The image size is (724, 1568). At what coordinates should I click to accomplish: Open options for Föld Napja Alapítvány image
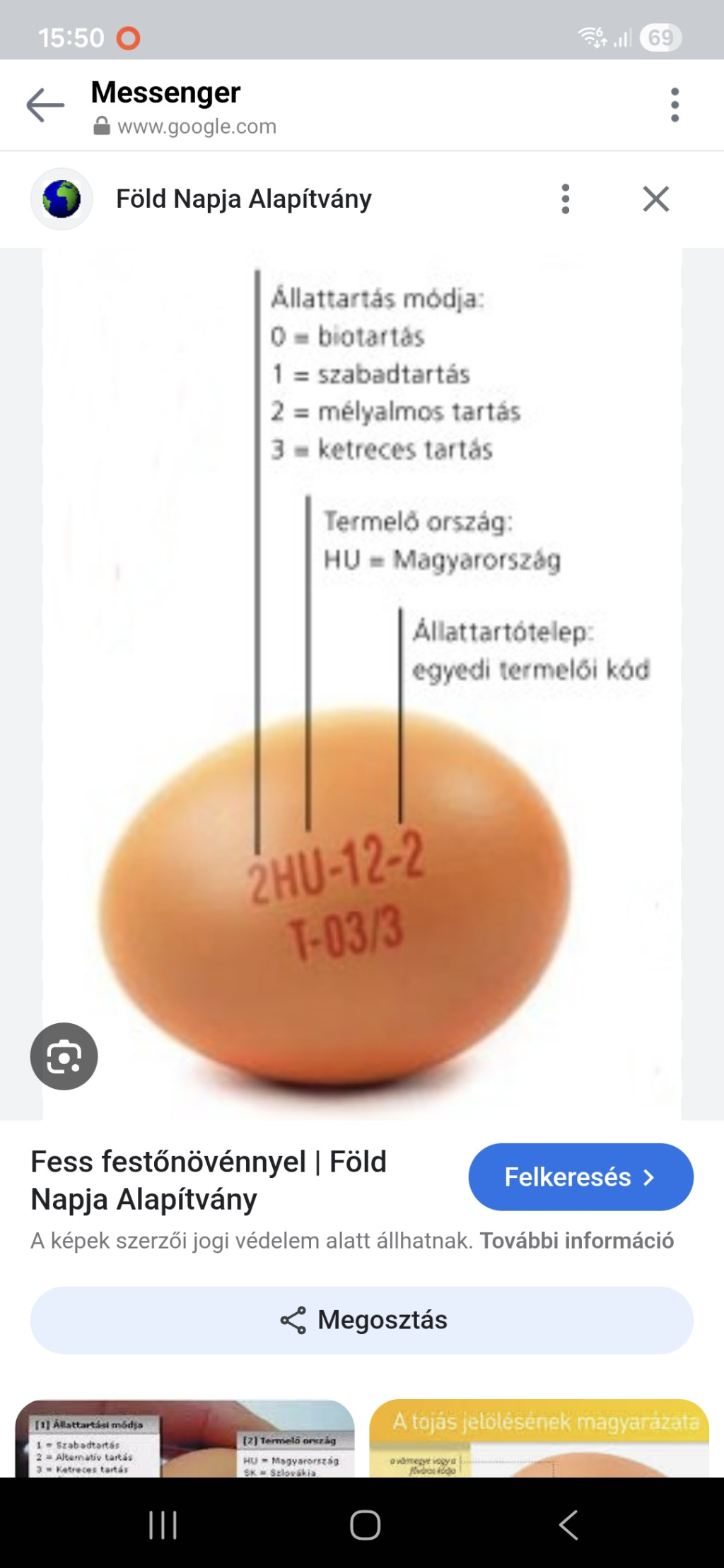(x=565, y=199)
